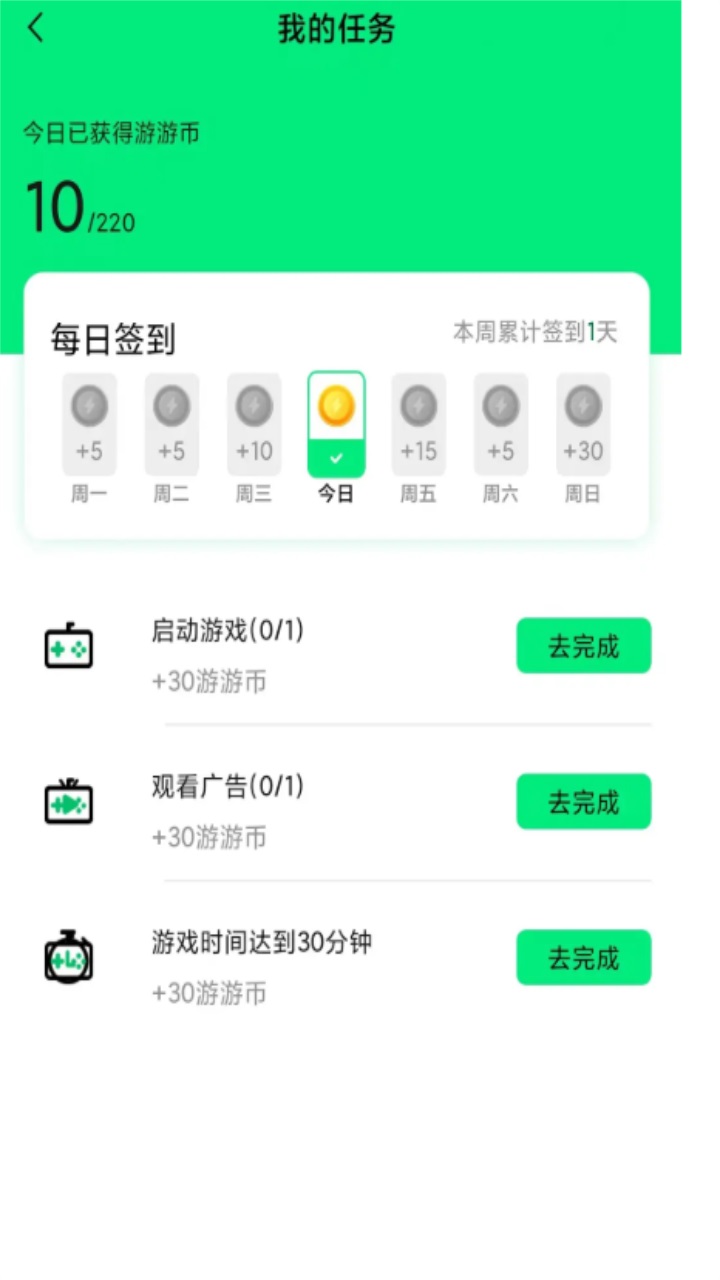Click the stopwatch icon beside 游戏时间达到30分钟

(68, 957)
